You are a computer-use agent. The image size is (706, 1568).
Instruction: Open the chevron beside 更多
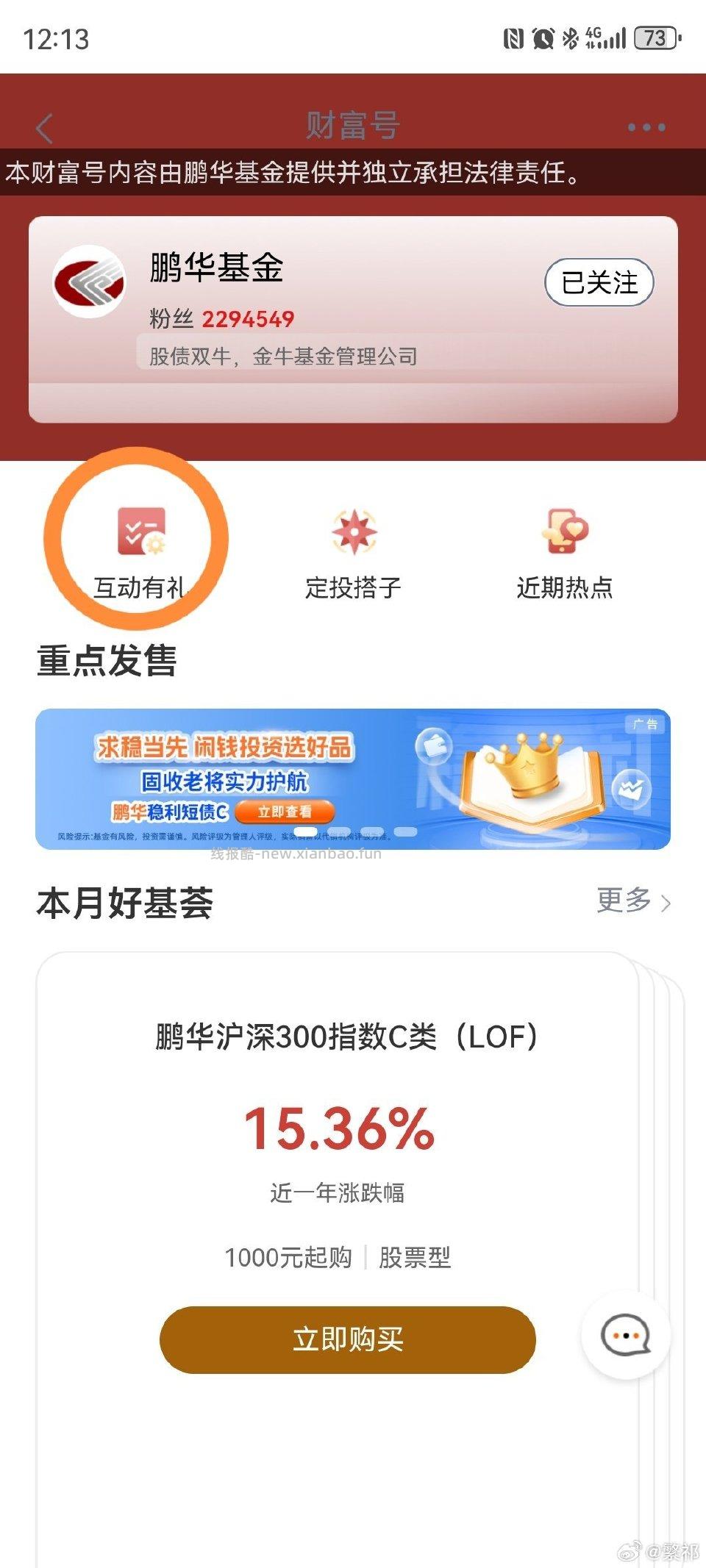(666, 901)
